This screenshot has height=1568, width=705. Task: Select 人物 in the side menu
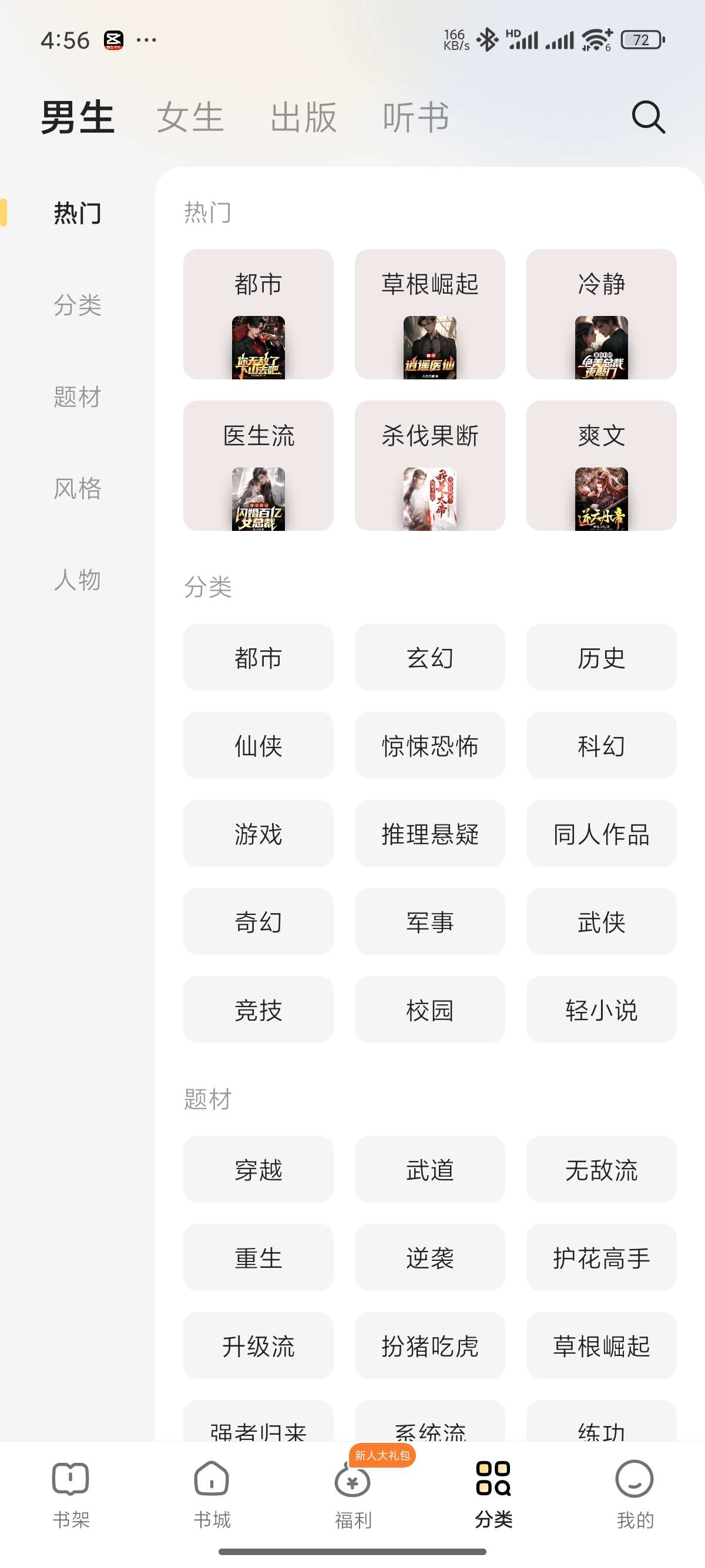tap(78, 580)
